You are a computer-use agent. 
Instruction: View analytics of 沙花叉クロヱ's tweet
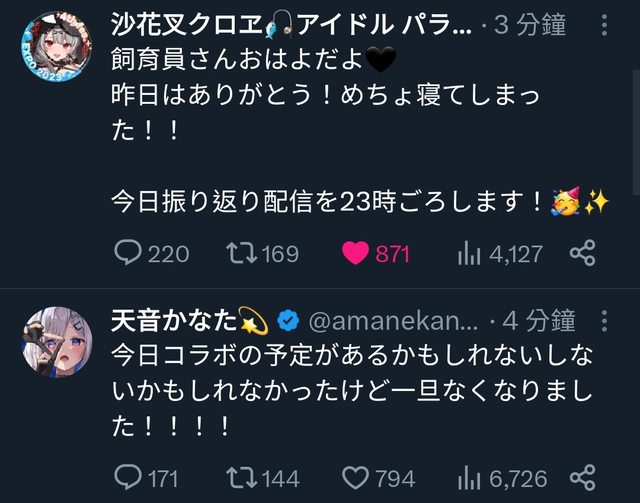(x=469, y=253)
